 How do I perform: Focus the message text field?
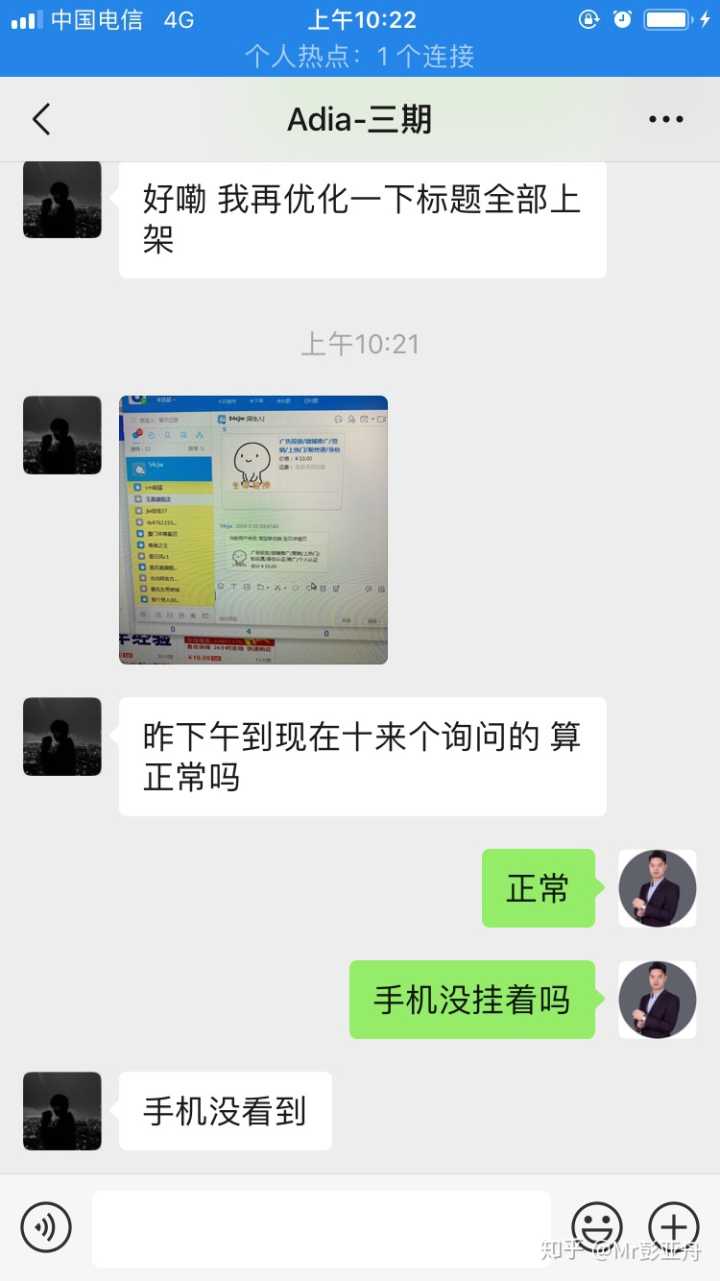click(320, 1228)
